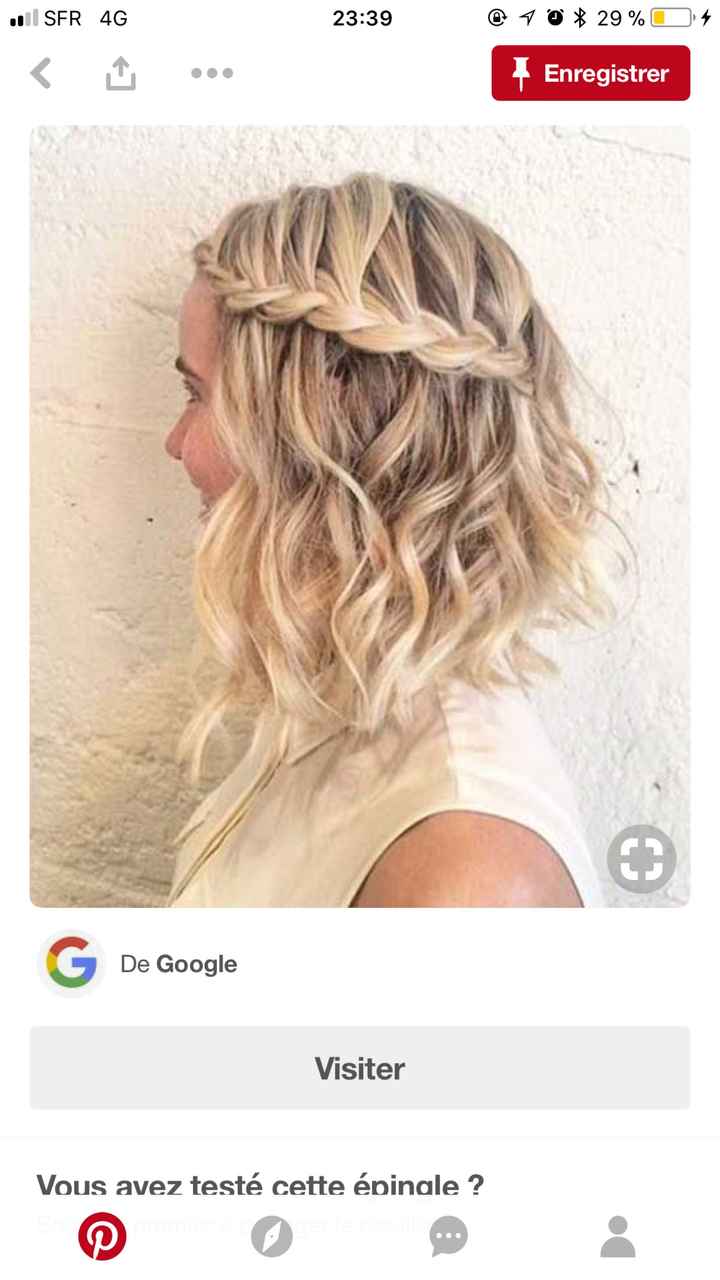Tap the three-dot more options icon

212,73
